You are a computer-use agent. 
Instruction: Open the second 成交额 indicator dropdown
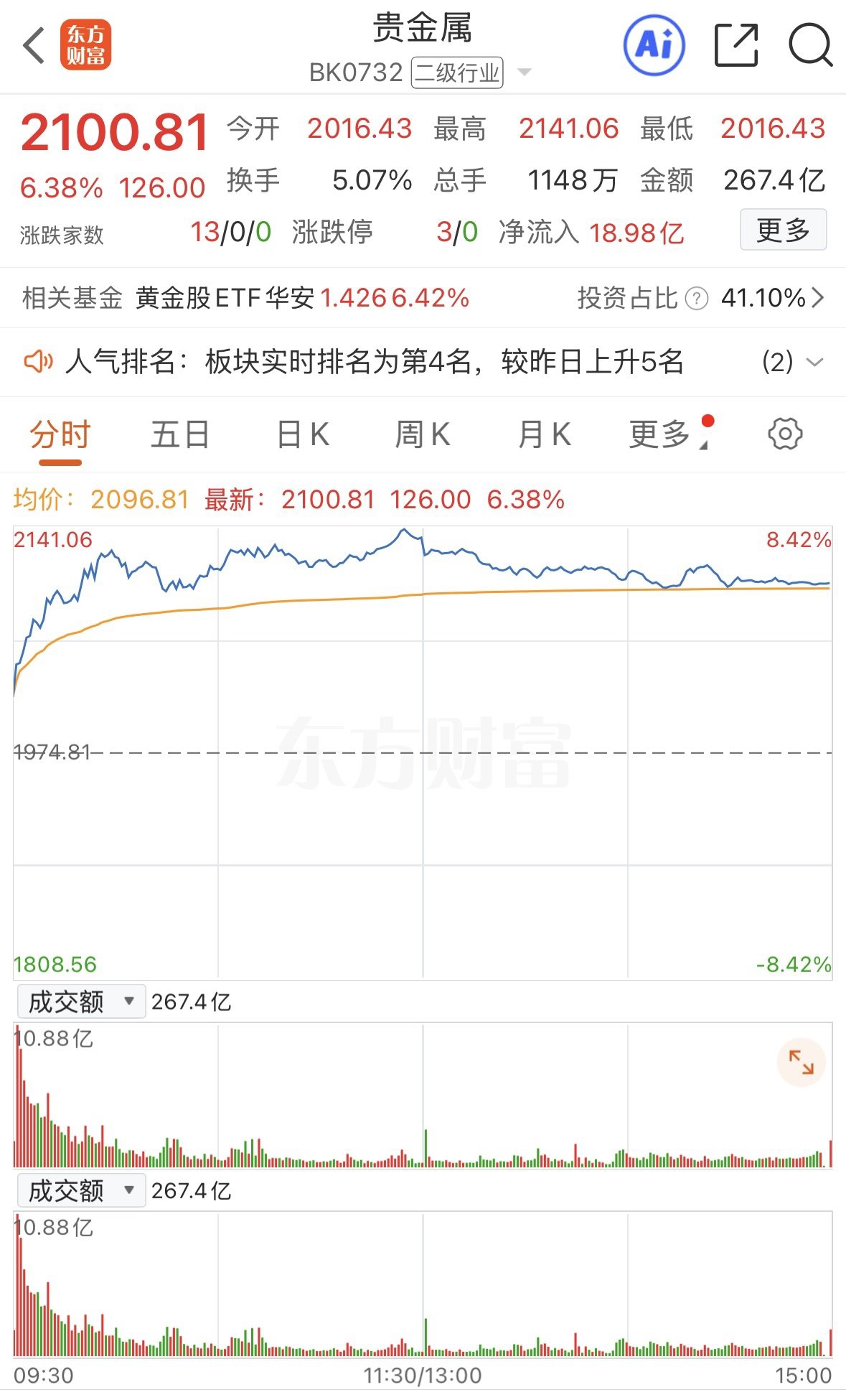[81, 1190]
